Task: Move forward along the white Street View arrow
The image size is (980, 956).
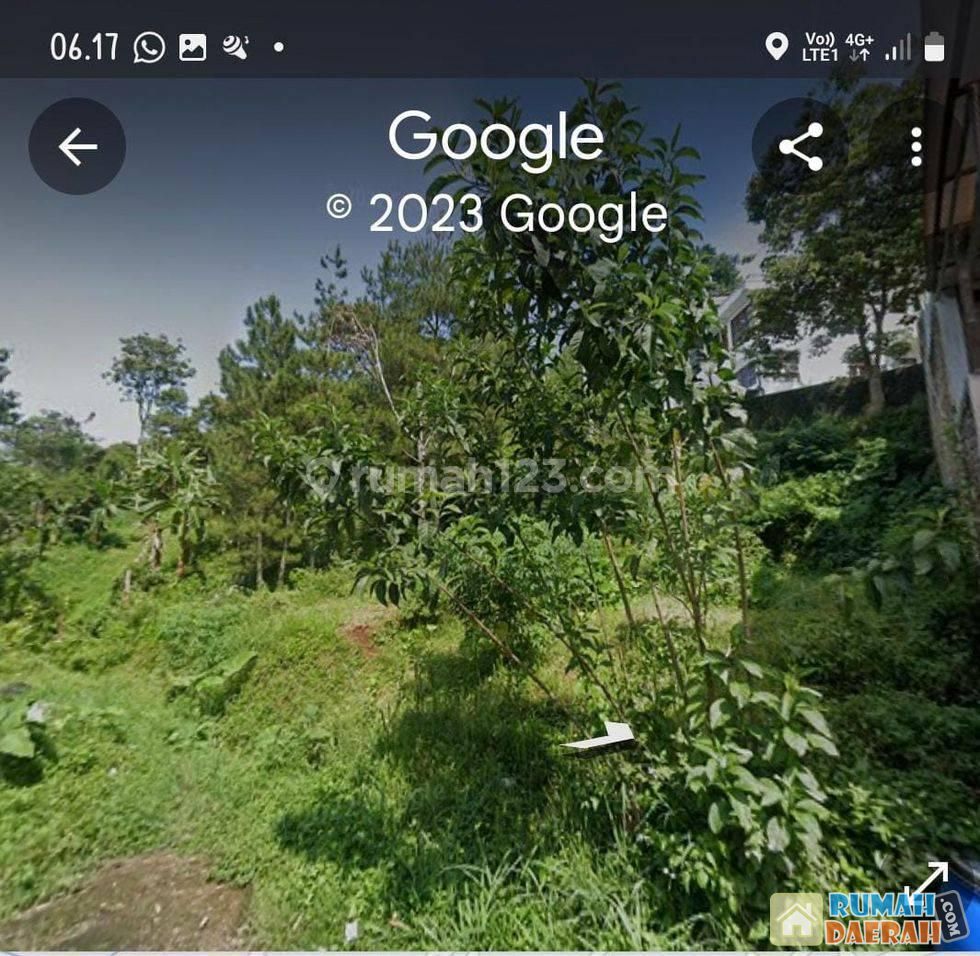Action: coord(603,738)
